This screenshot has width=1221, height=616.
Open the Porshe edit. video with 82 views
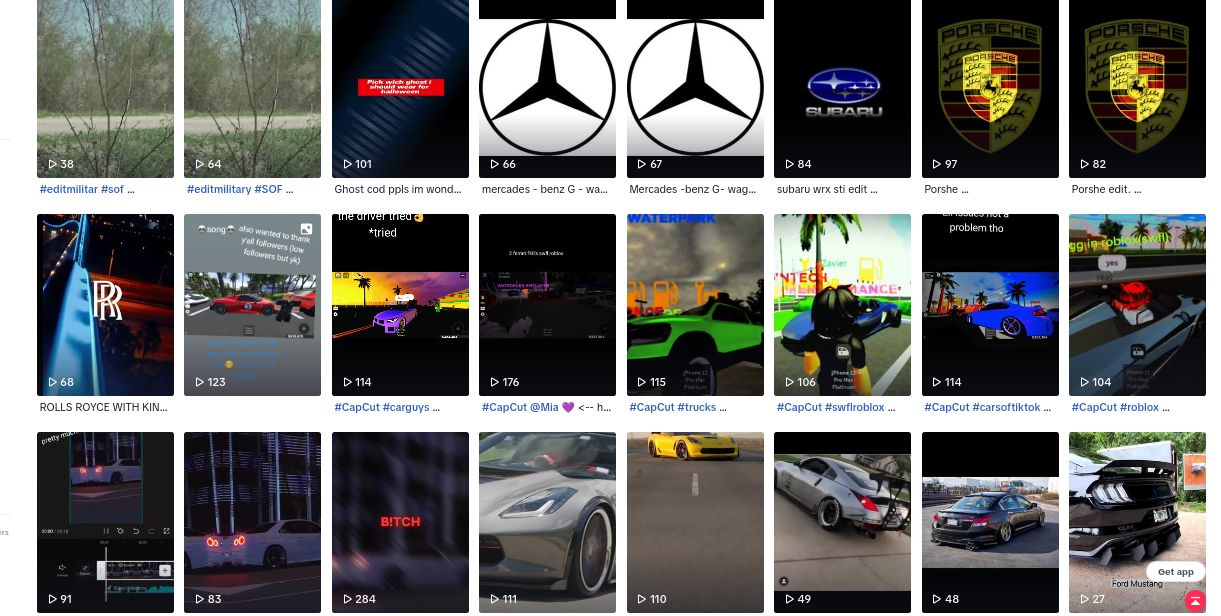pyautogui.click(x=1137, y=88)
